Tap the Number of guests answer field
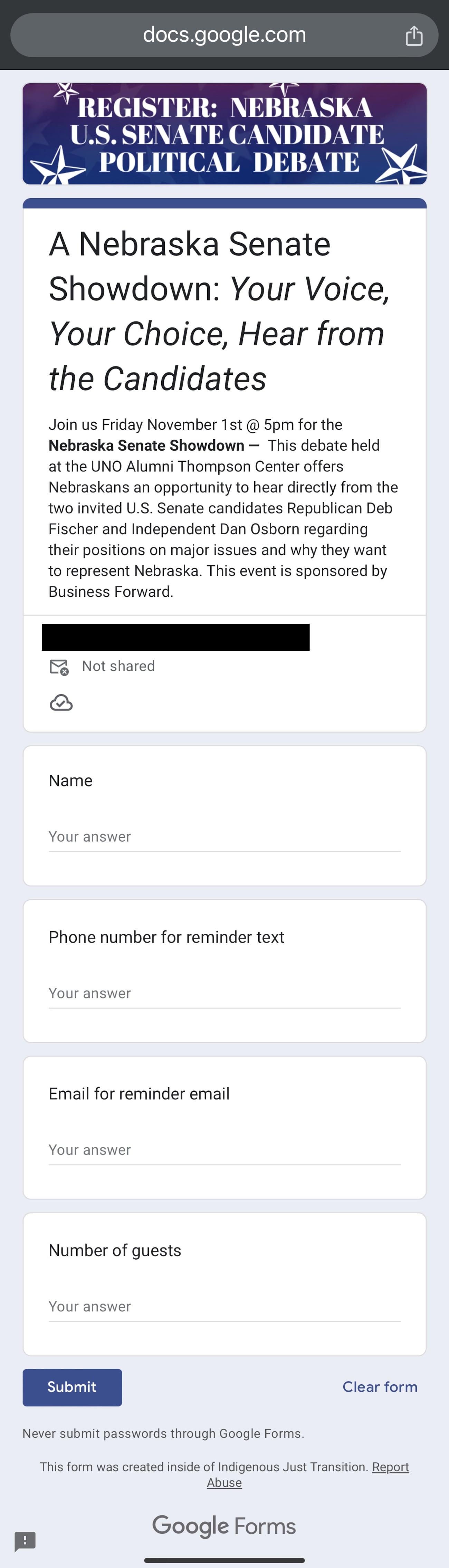The height and width of the screenshot is (1568, 449). tap(224, 1306)
